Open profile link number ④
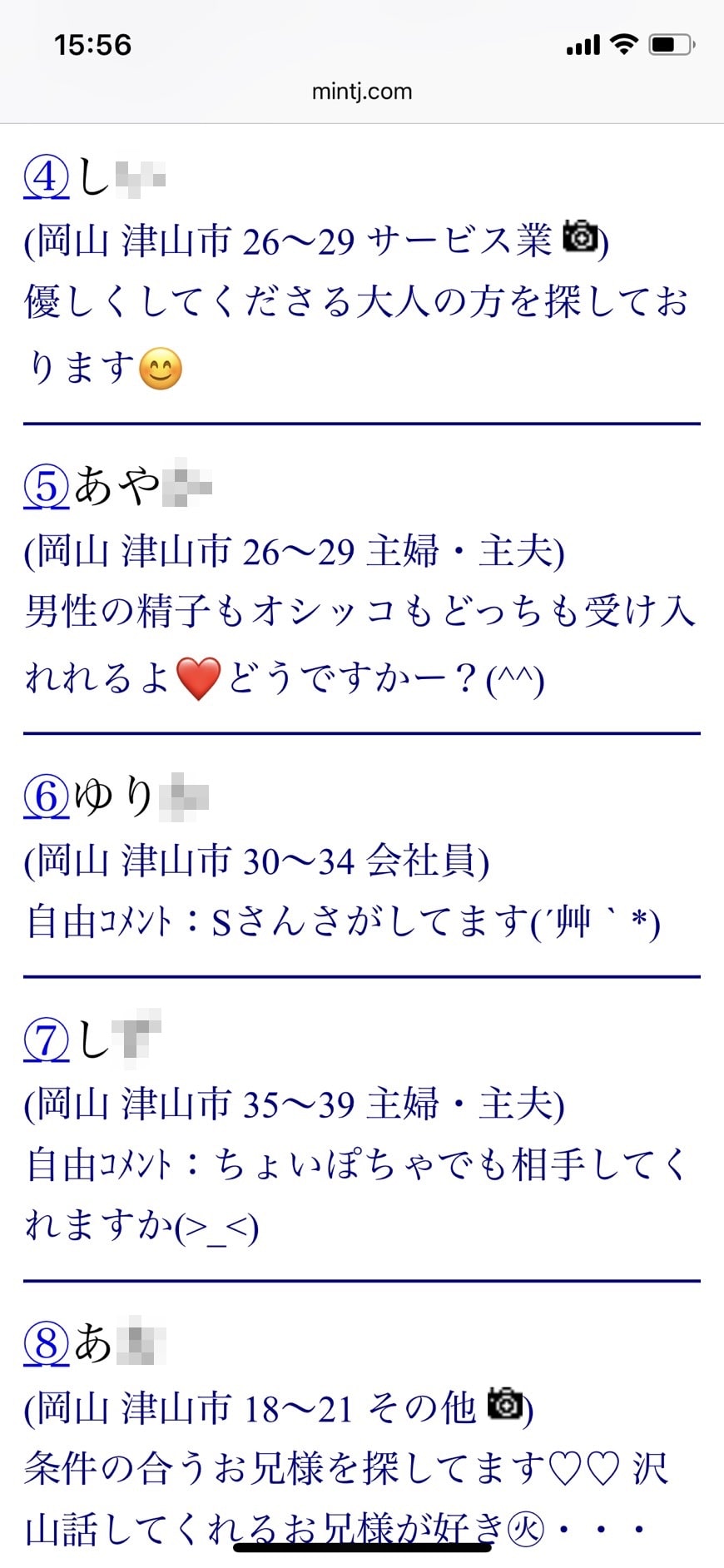724x1568 pixels. coord(46,177)
